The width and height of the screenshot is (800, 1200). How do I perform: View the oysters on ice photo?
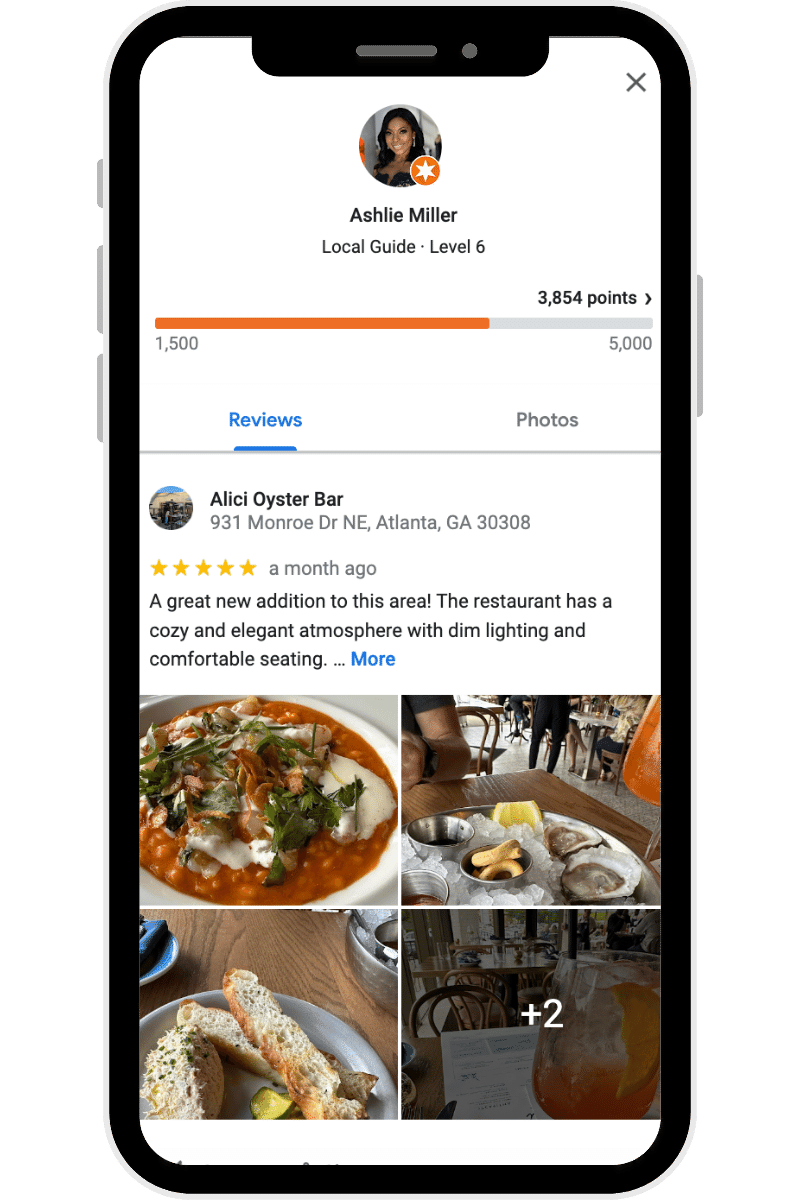[x=531, y=799]
